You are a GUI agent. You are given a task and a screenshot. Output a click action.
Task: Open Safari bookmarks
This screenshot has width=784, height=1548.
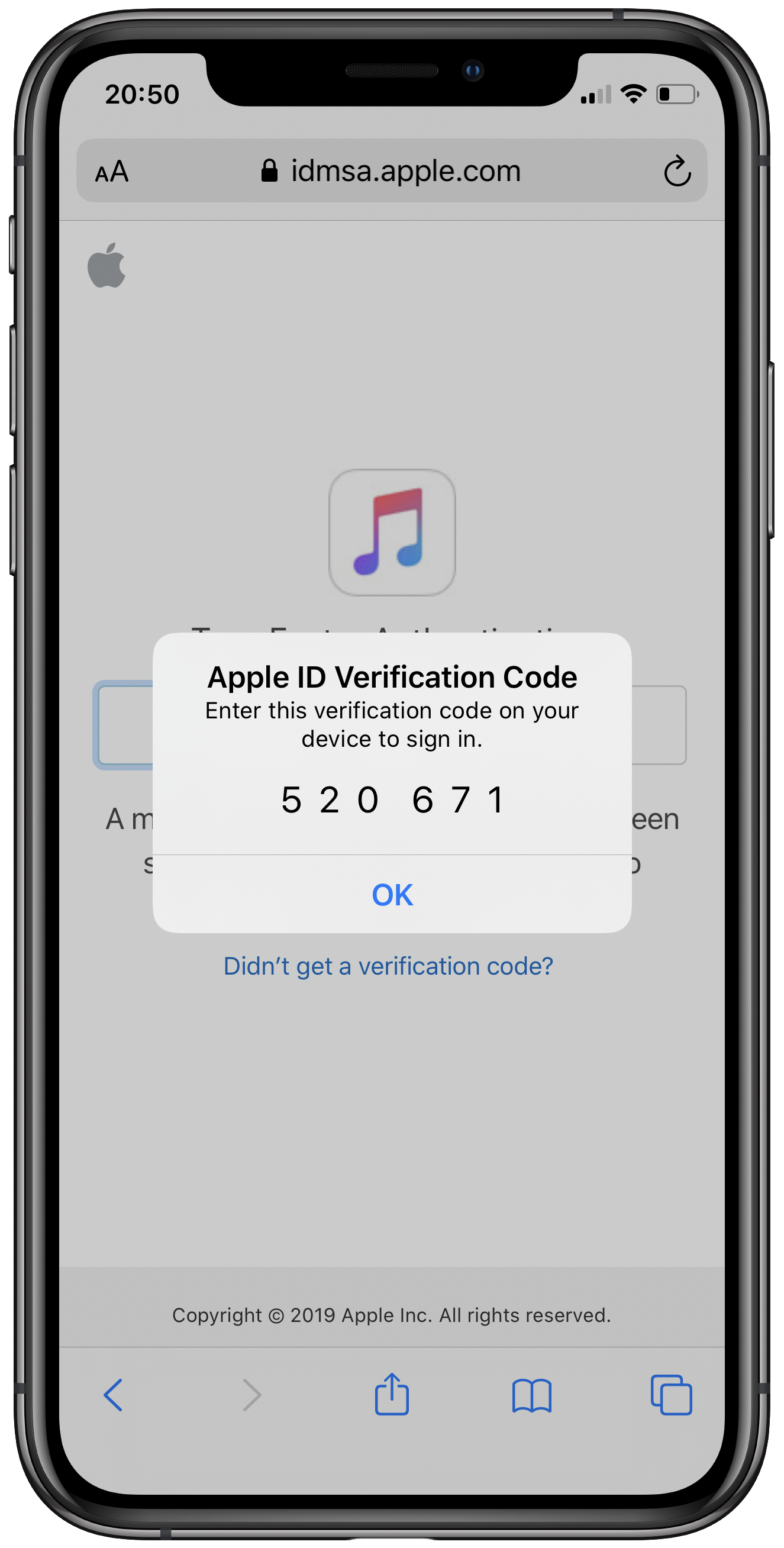pyautogui.click(x=532, y=1395)
